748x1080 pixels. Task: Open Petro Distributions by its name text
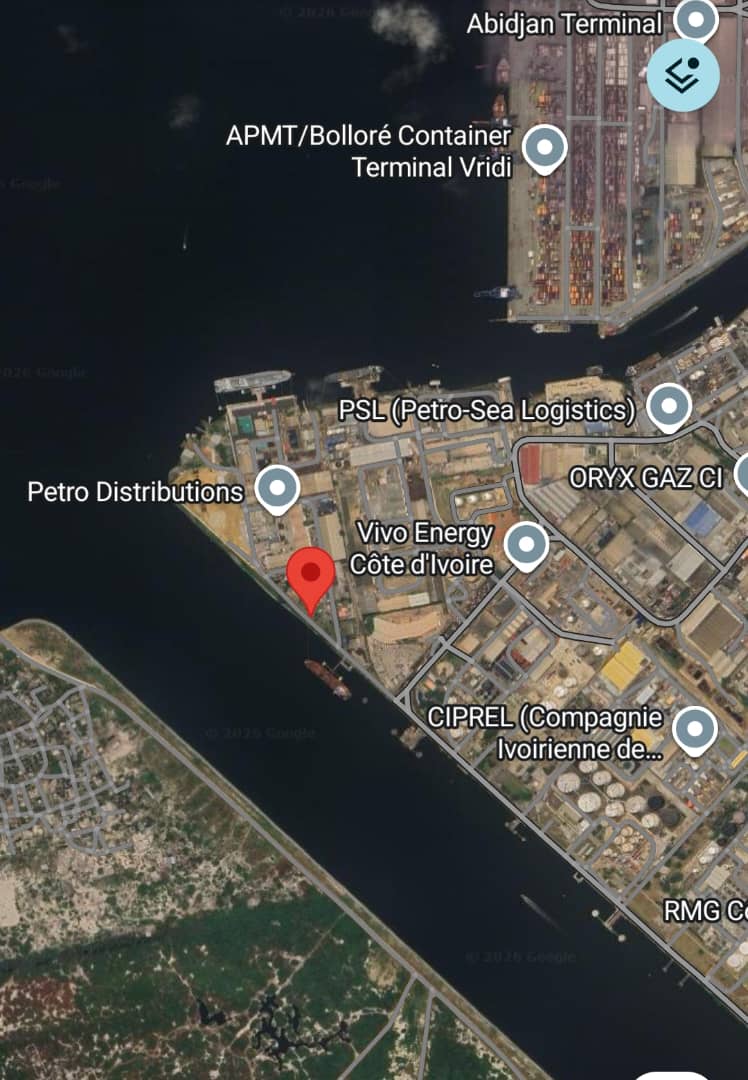pyautogui.click(x=135, y=491)
